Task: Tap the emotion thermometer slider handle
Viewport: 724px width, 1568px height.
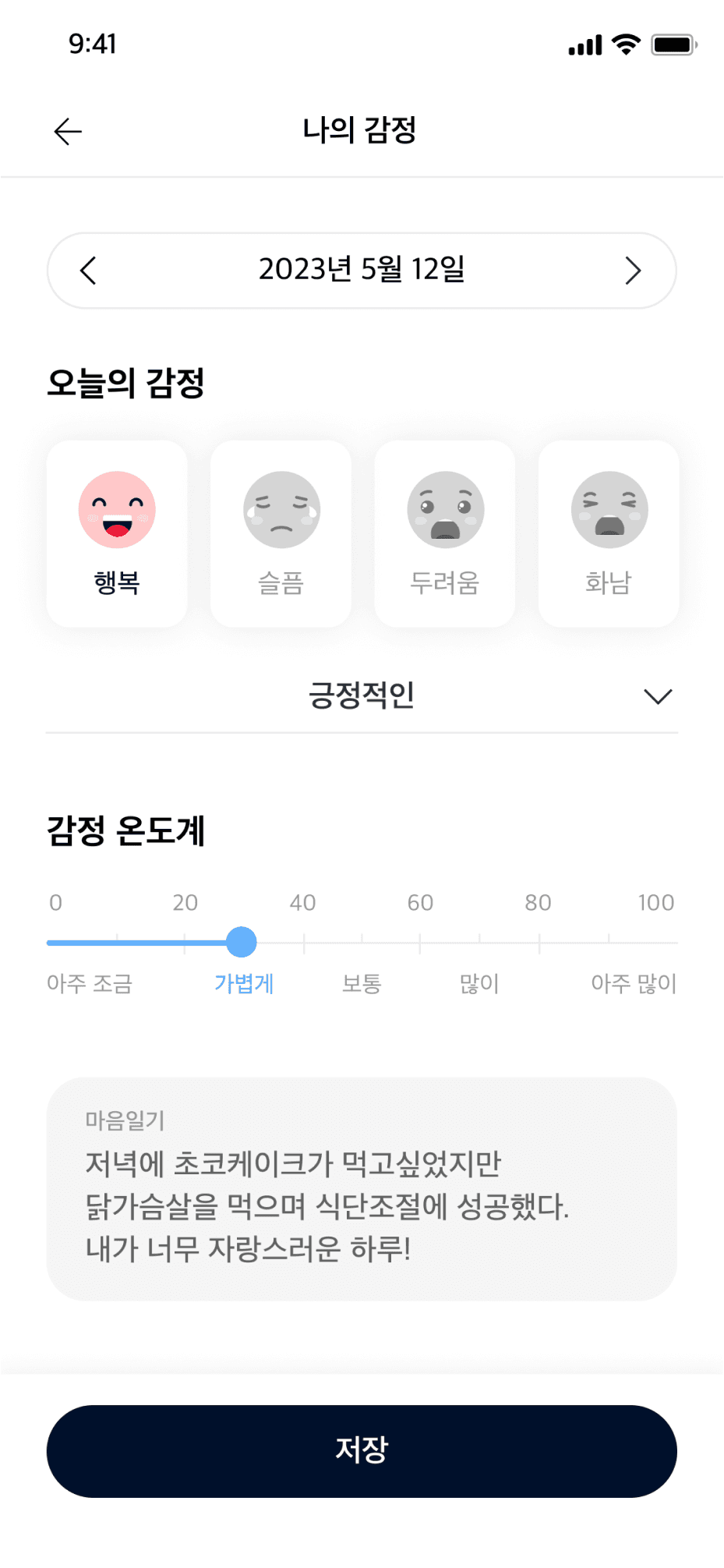Action: (x=242, y=942)
